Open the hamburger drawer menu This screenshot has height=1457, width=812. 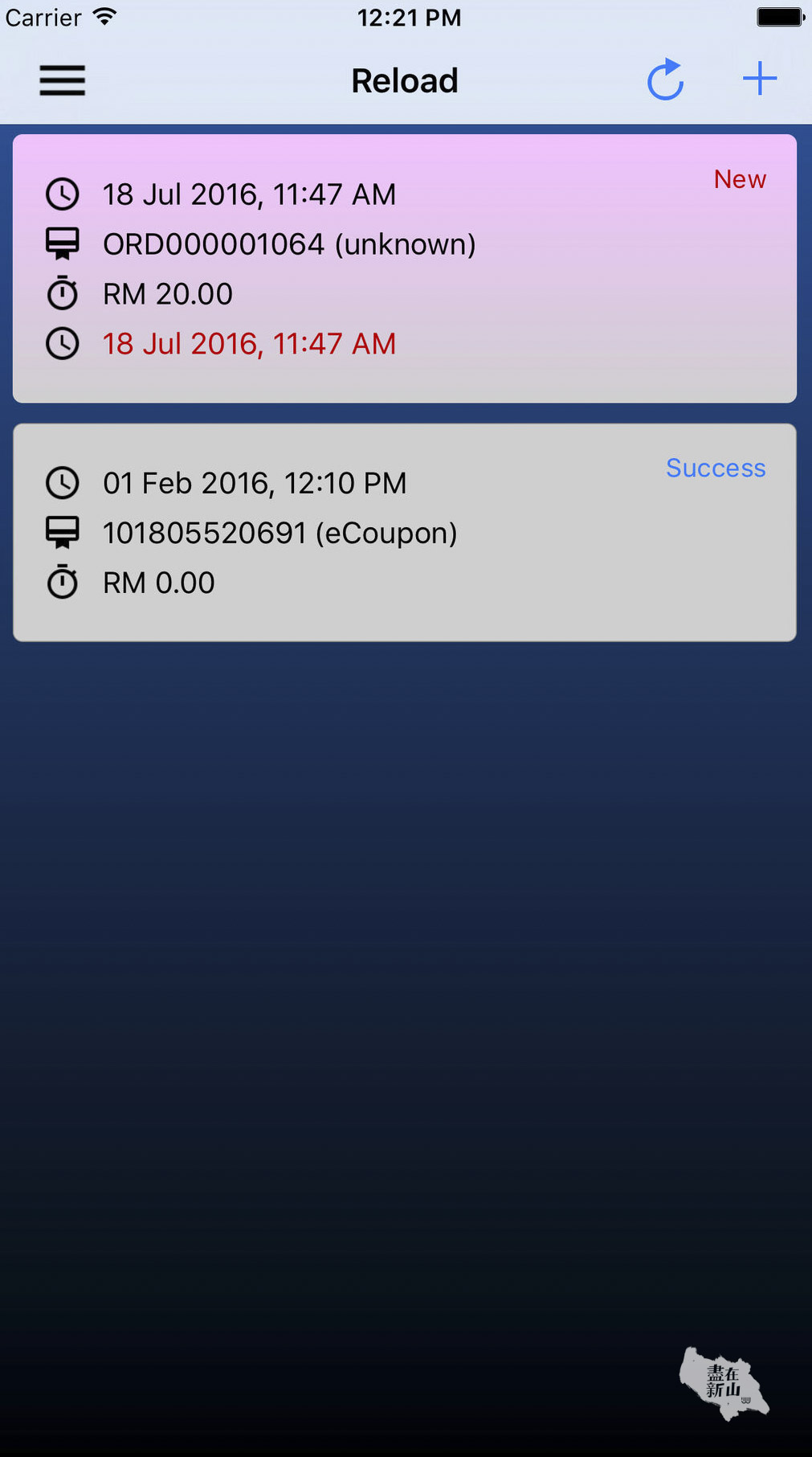tap(63, 80)
